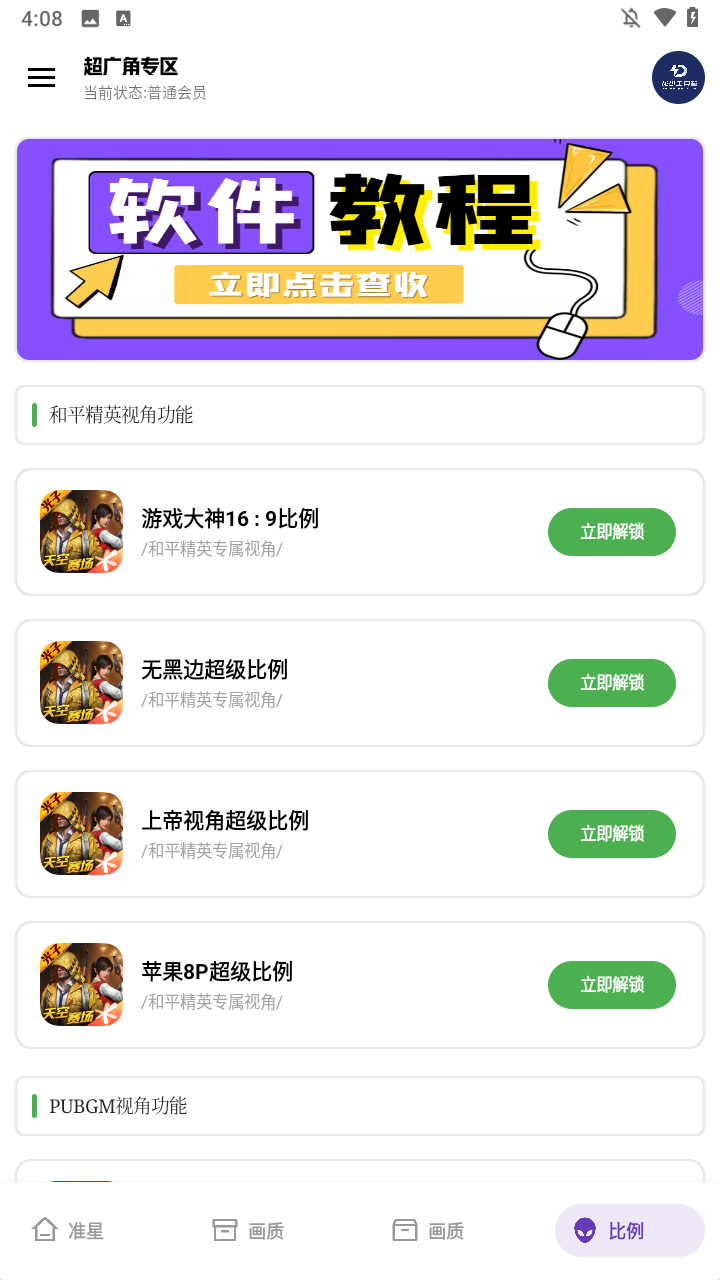The width and height of the screenshot is (720, 1280).
Task: Click the battery icon in the status bar
Action: click(692, 17)
